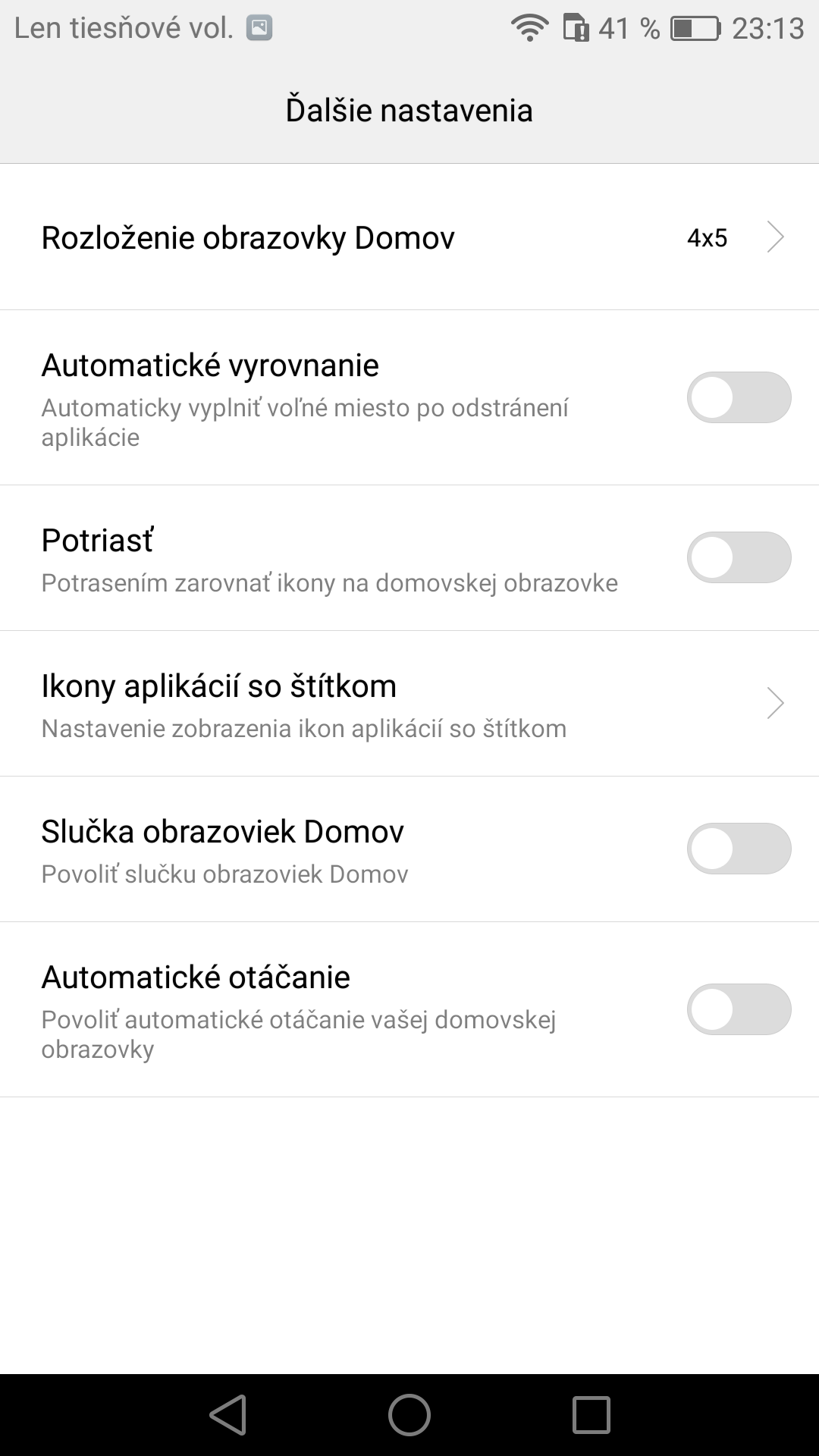Open recent apps from the navigation bar
This screenshot has width=819, height=1456.
pos(591,1415)
